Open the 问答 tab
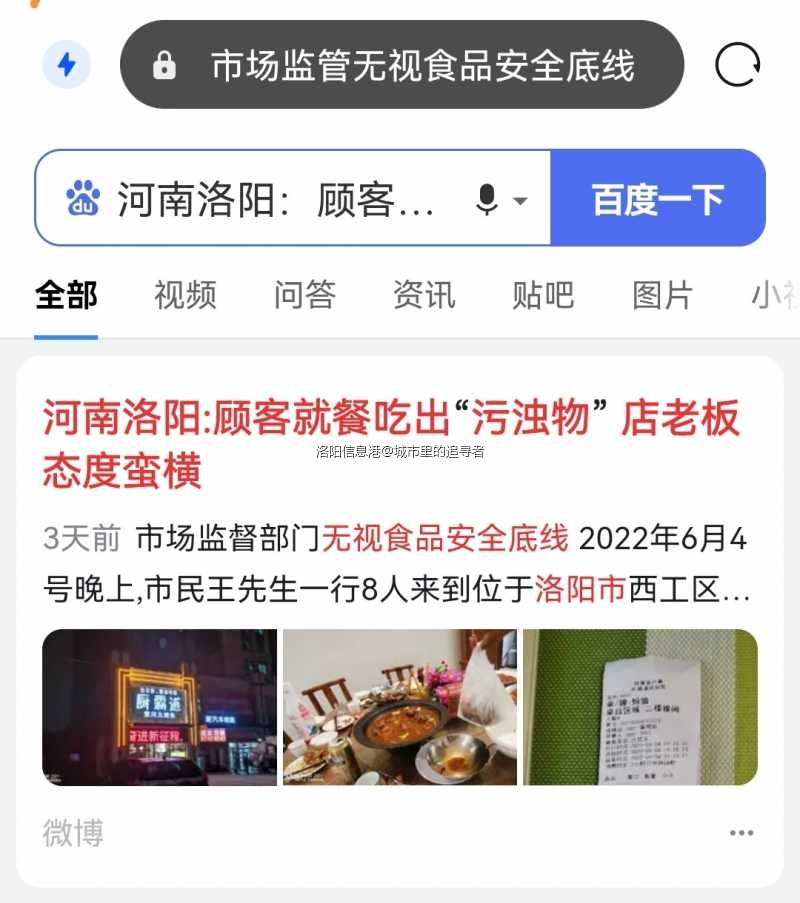Viewport: 800px width, 903px height. tap(304, 294)
